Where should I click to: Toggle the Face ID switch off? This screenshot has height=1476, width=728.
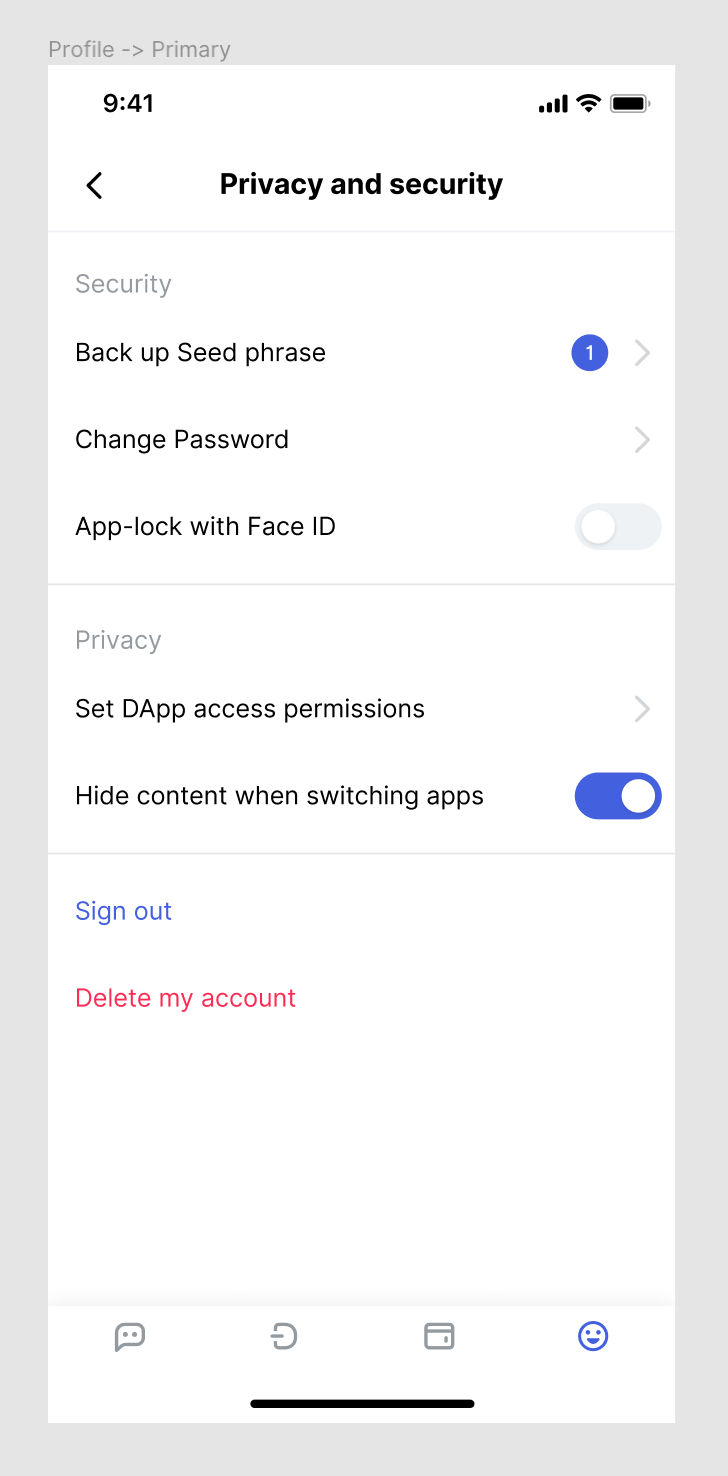(617, 526)
